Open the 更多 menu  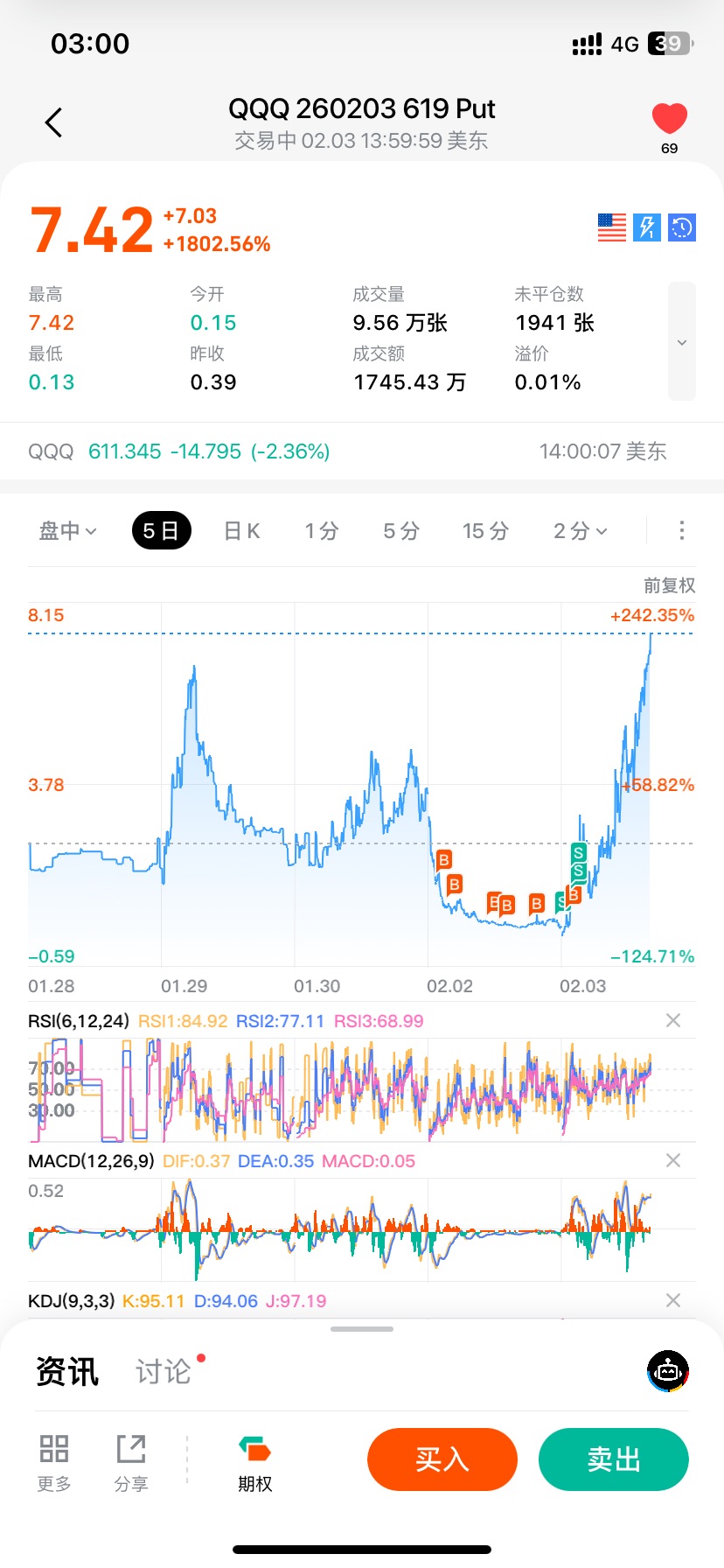(54, 1462)
